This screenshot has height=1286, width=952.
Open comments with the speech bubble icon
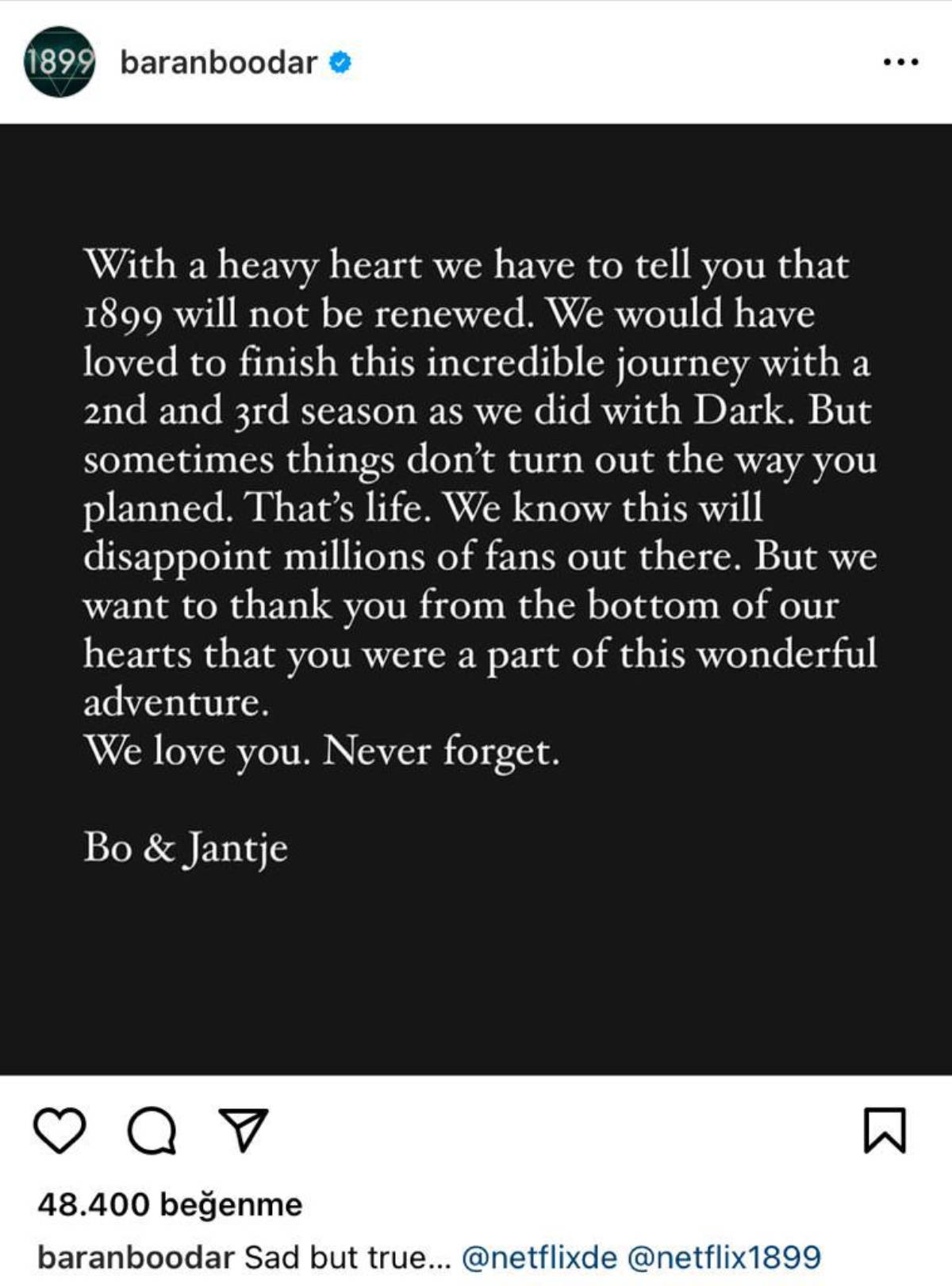click(152, 1131)
